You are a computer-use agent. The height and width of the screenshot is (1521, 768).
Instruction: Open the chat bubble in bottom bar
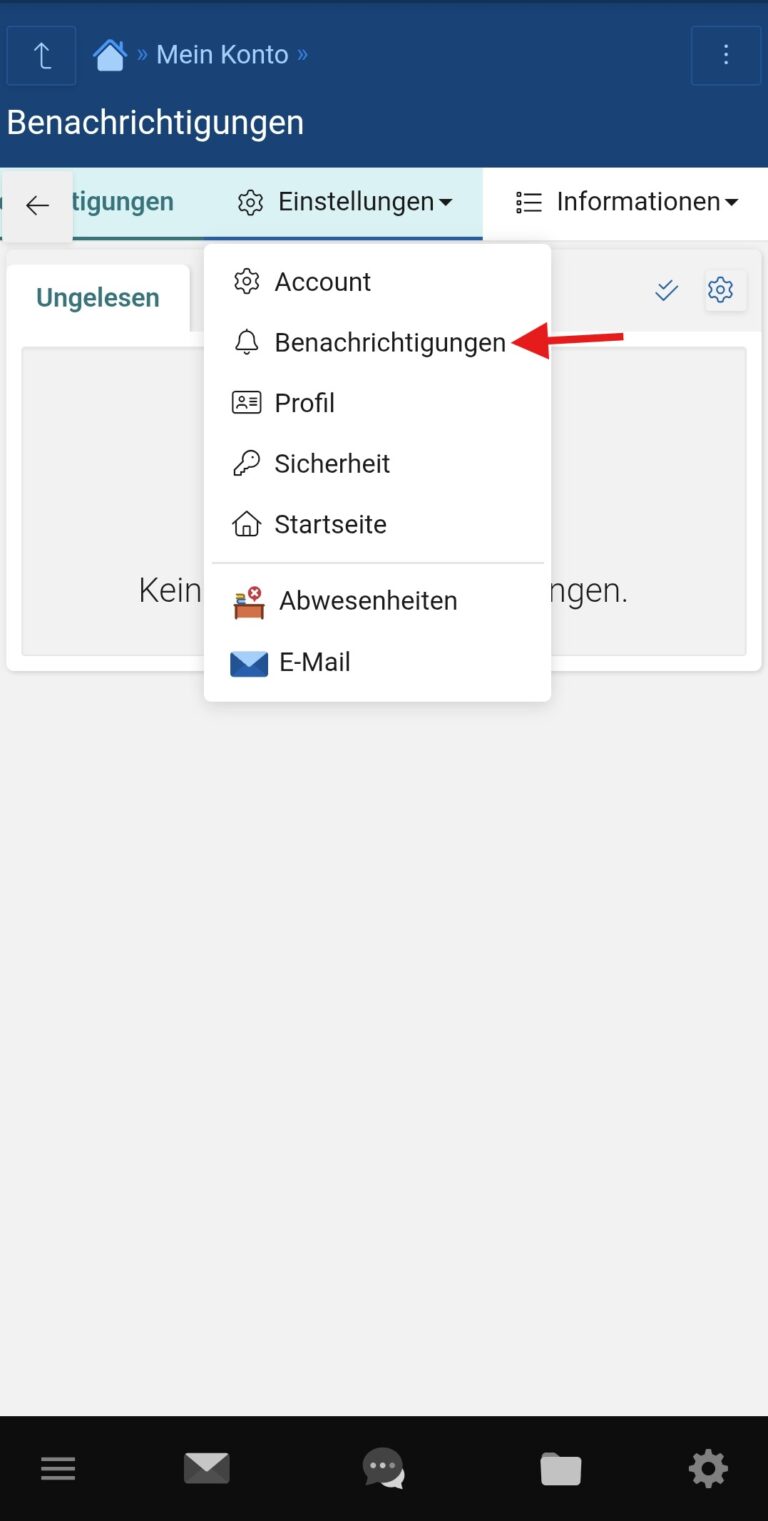(x=384, y=1469)
